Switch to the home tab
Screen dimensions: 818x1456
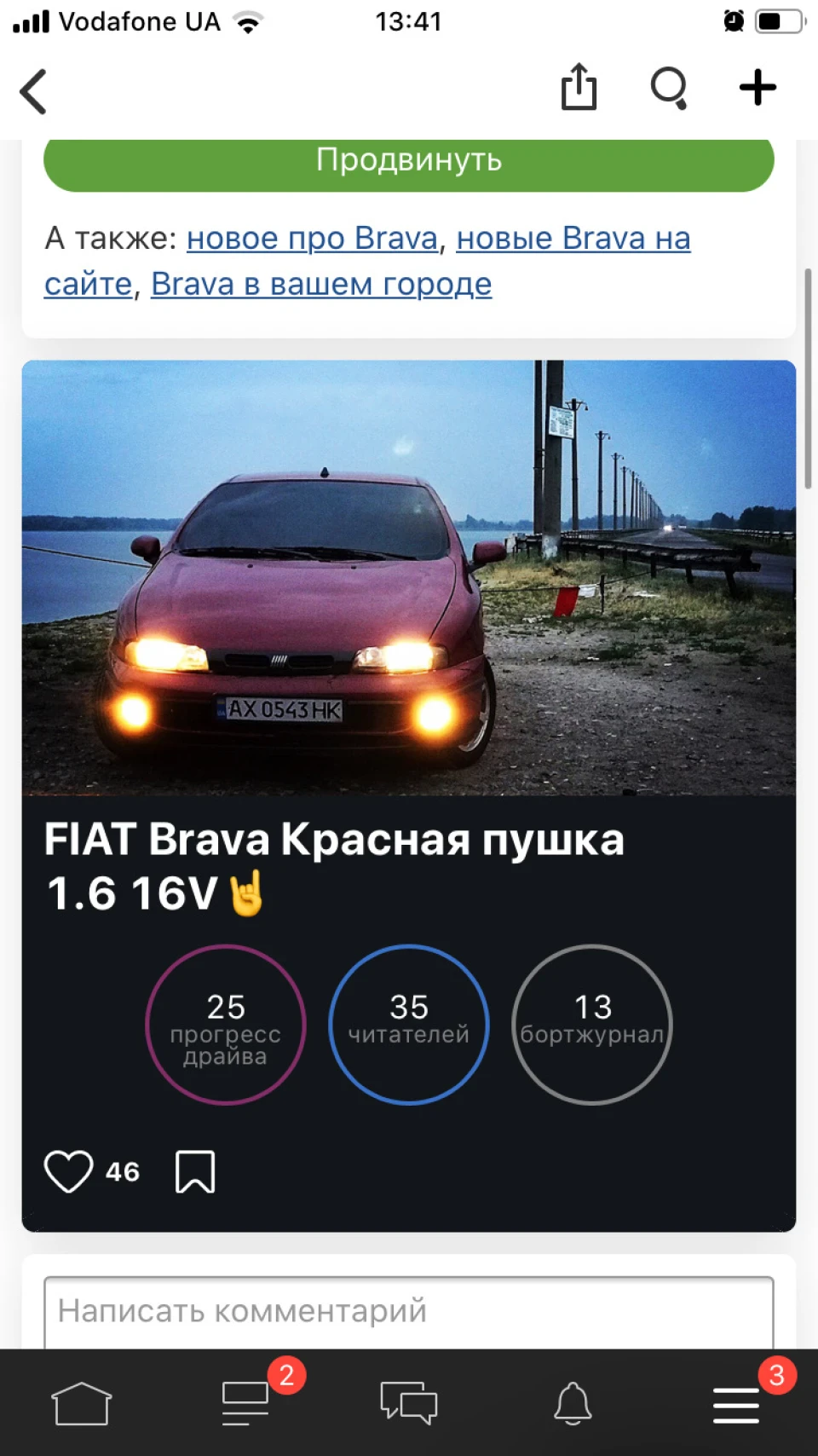tap(82, 1403)
